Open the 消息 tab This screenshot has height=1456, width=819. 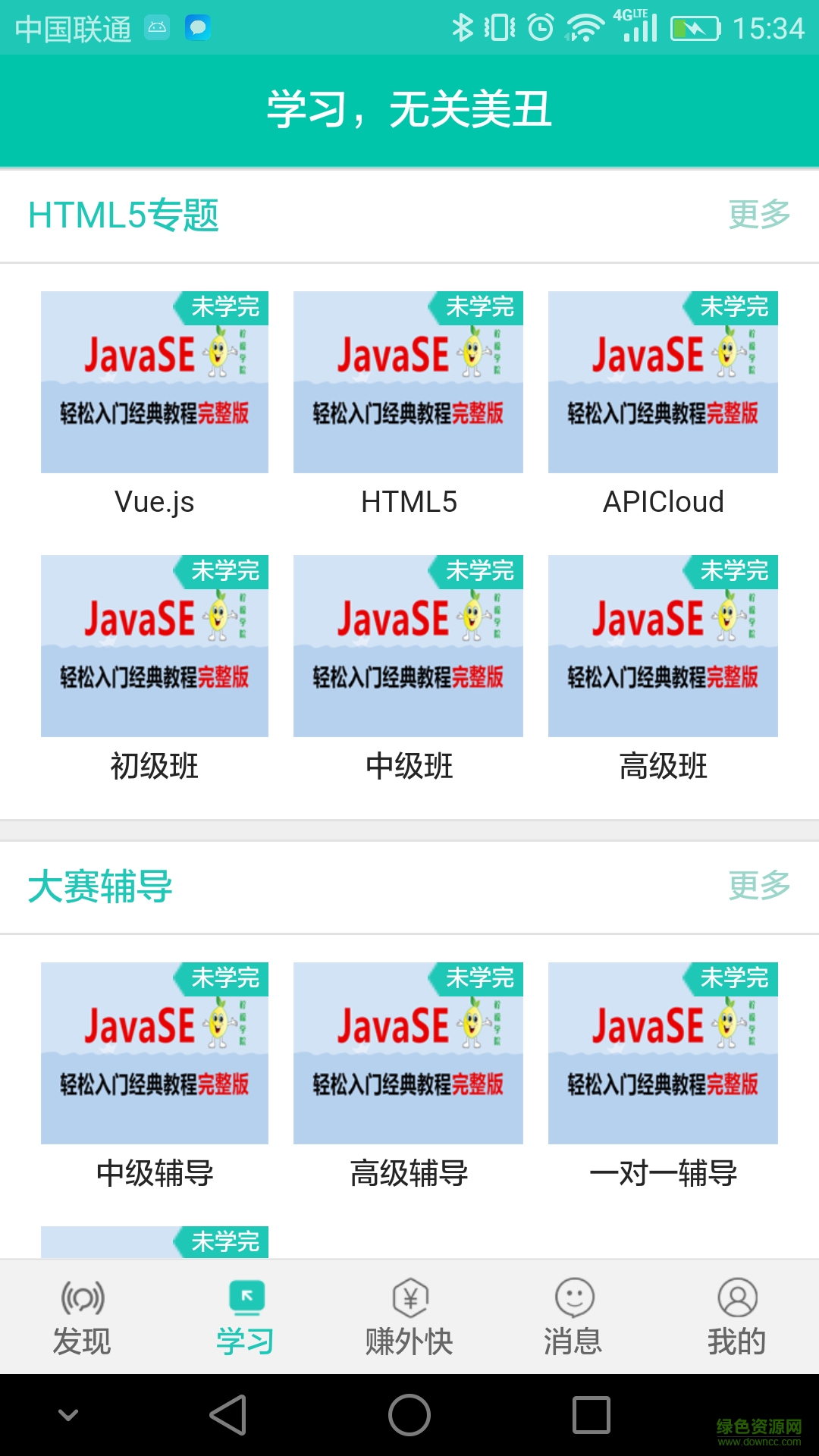573,1317
